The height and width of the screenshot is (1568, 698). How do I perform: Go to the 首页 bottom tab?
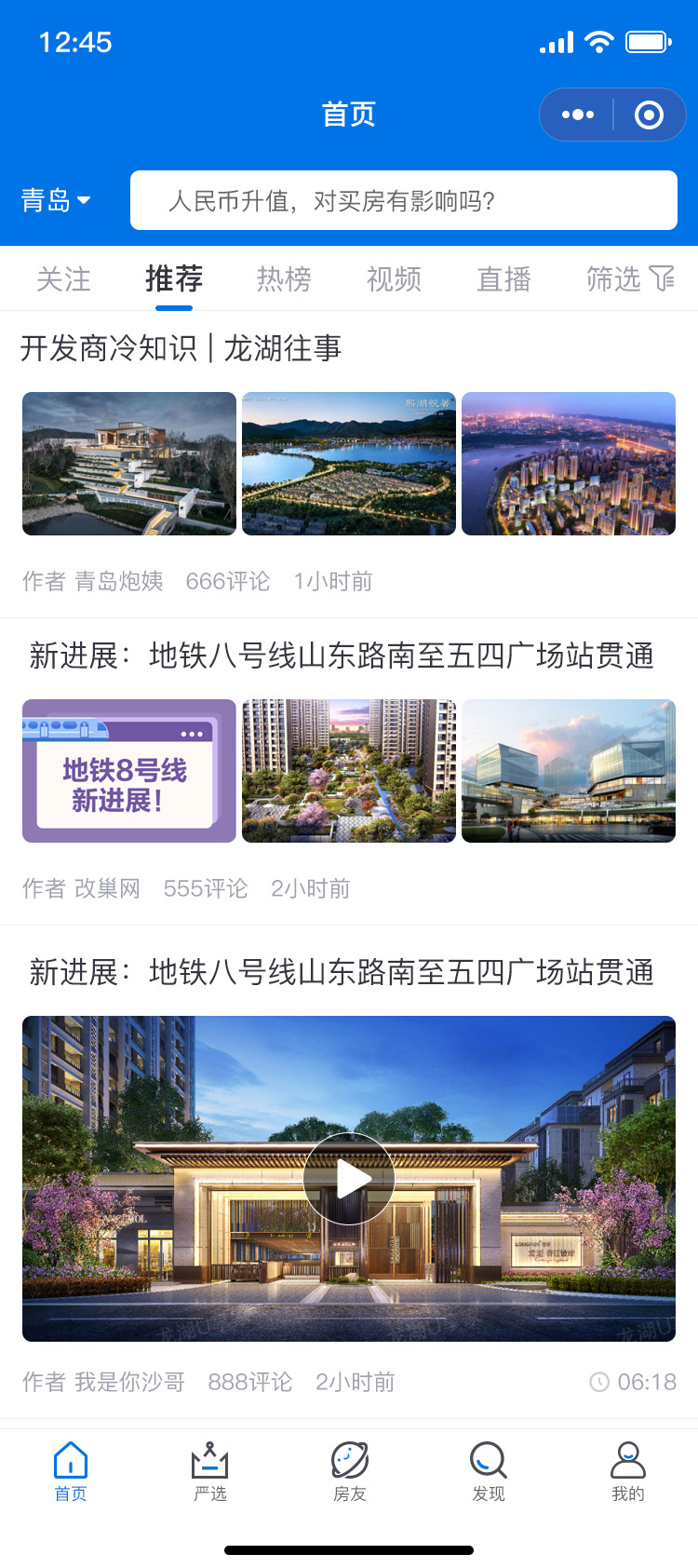click(71, 1471)
